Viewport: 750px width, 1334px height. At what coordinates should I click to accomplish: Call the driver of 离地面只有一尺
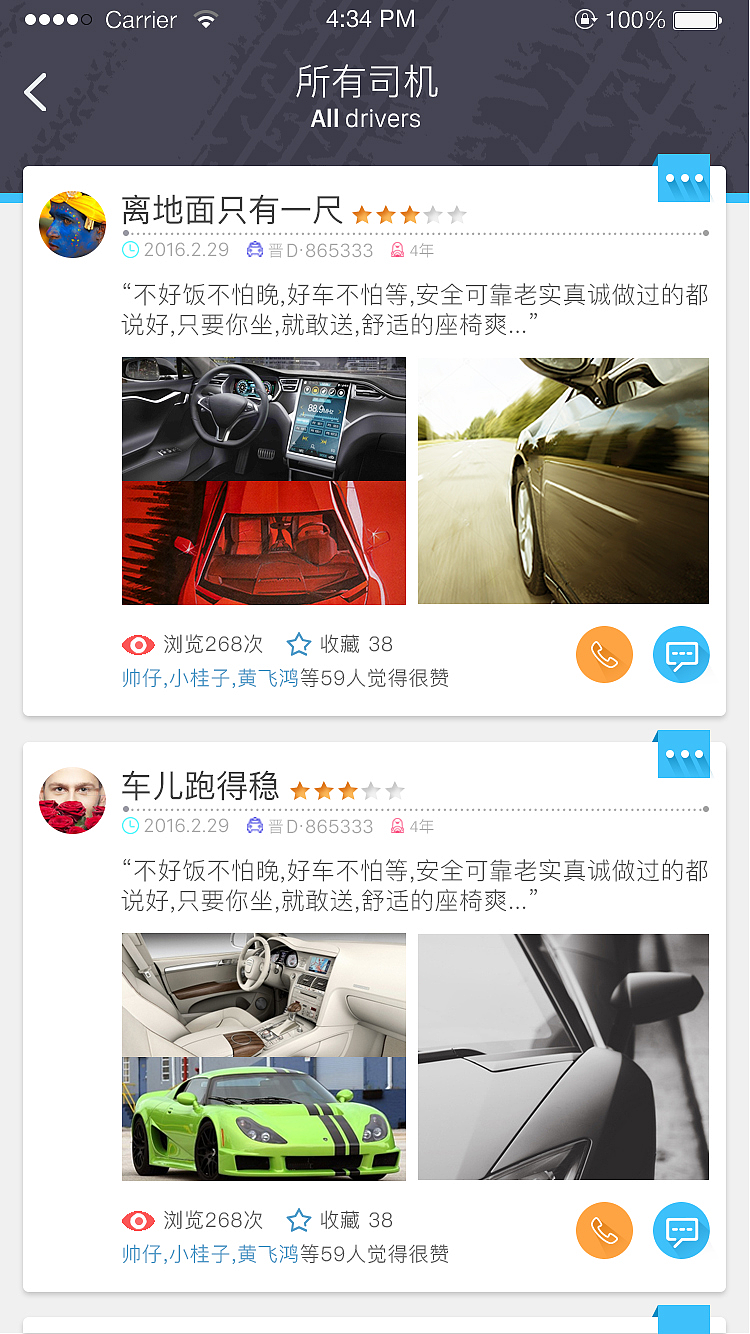[x=604, y=655]
